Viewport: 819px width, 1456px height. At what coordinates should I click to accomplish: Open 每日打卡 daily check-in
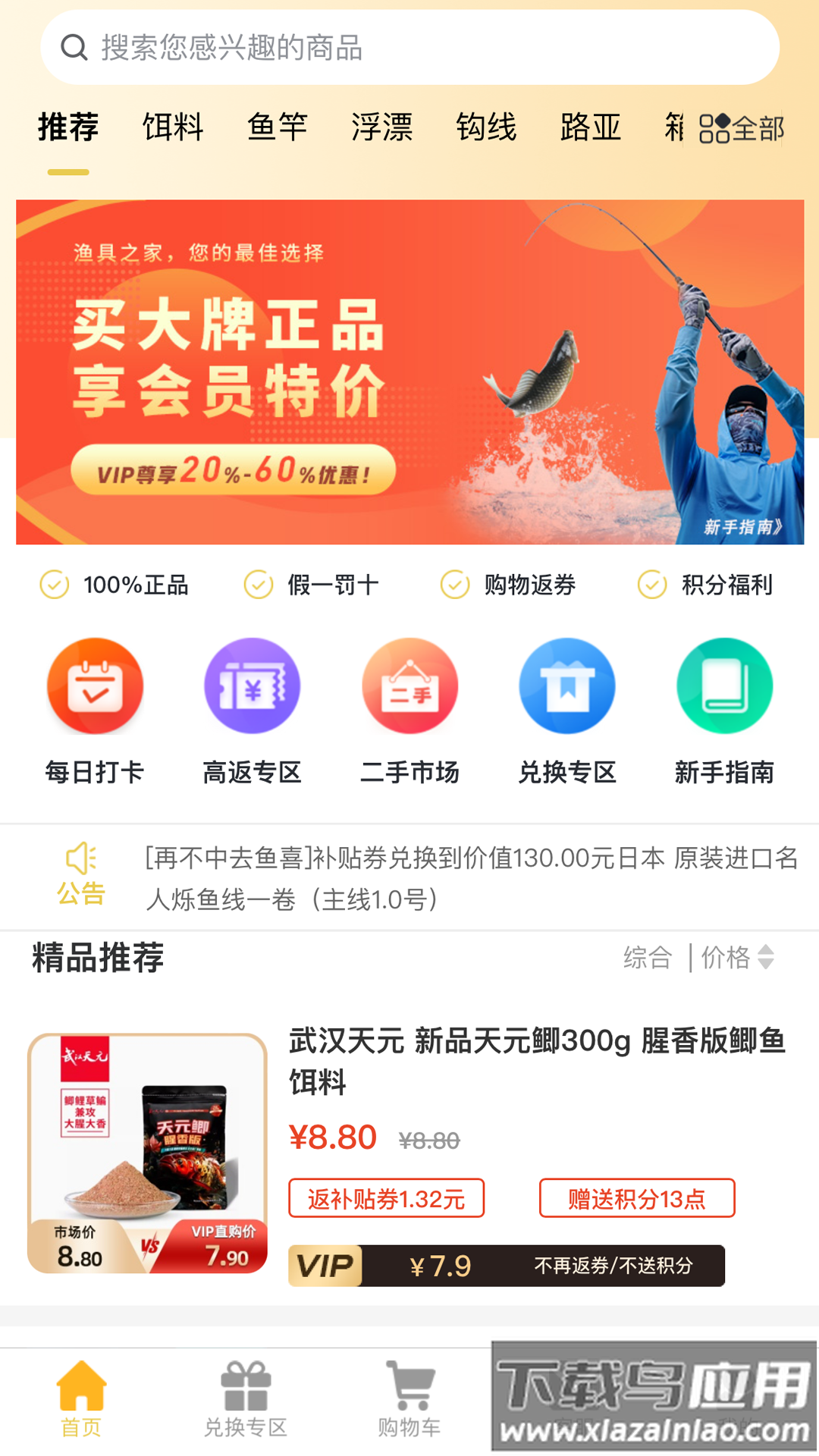click(x=95, y=711)
